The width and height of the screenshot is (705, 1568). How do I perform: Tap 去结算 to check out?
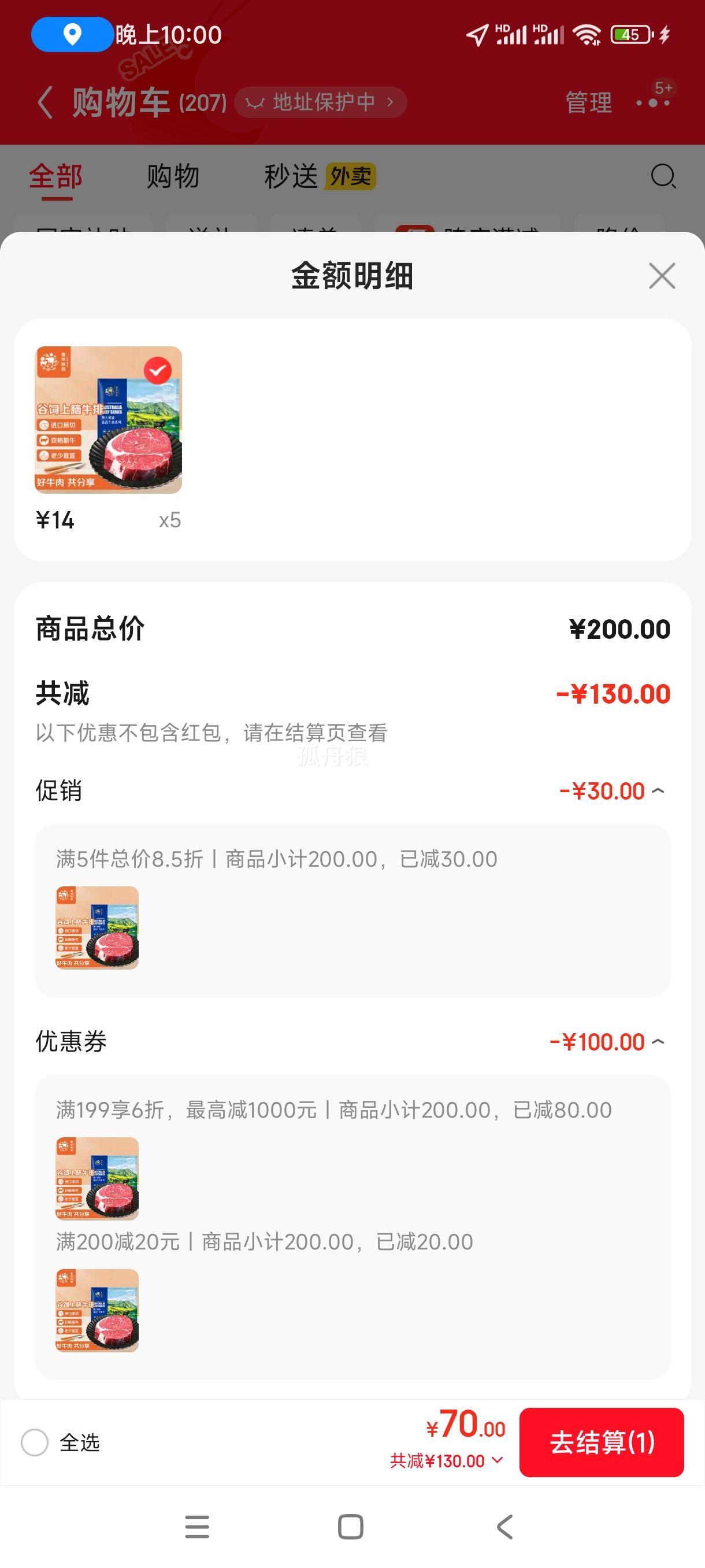pos(601,1442)
